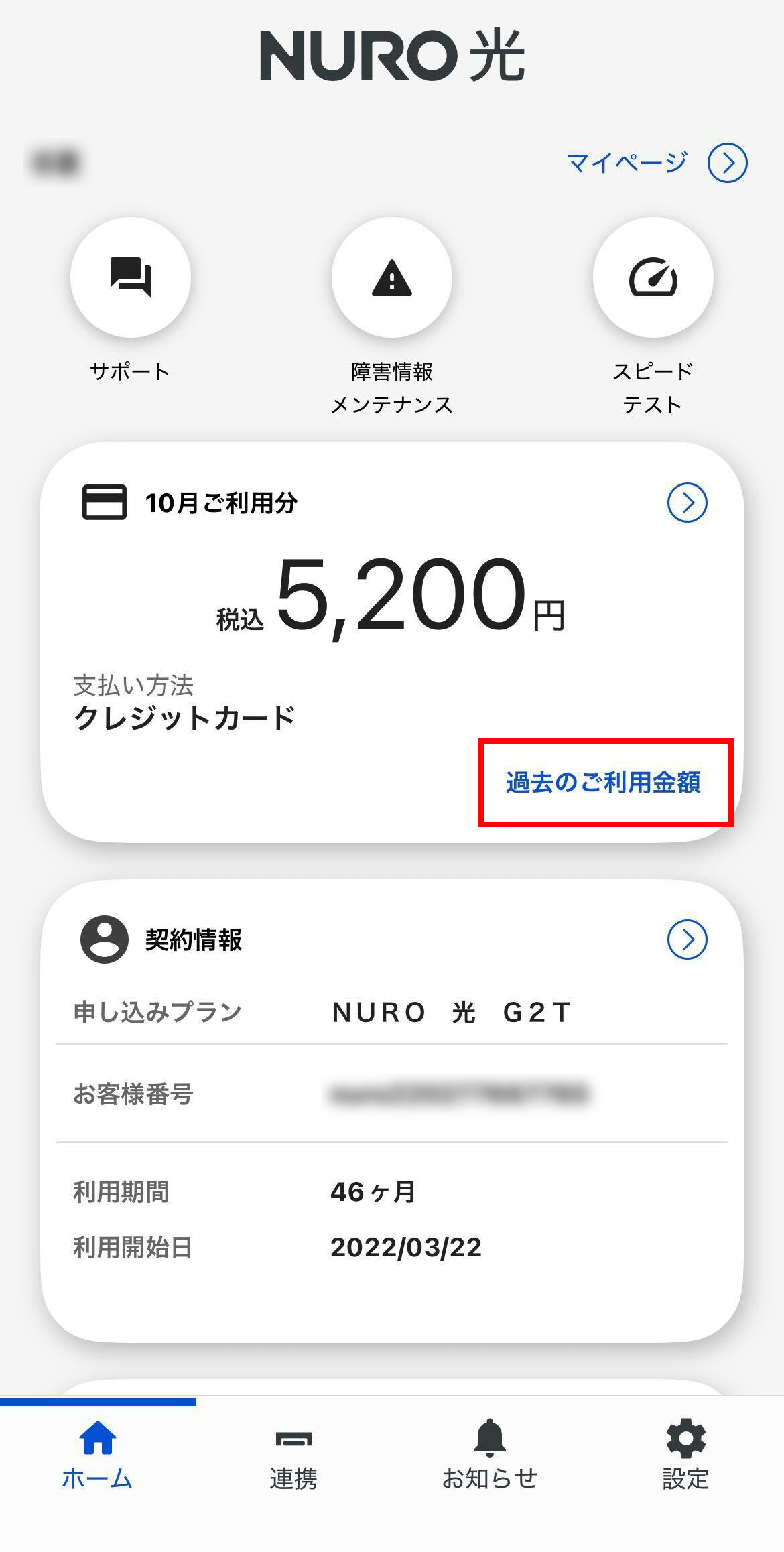The height and width of the screenshot is (1552, 784).
Task: Switch to the 連携 tab
Action: (x=293, y=1456)
